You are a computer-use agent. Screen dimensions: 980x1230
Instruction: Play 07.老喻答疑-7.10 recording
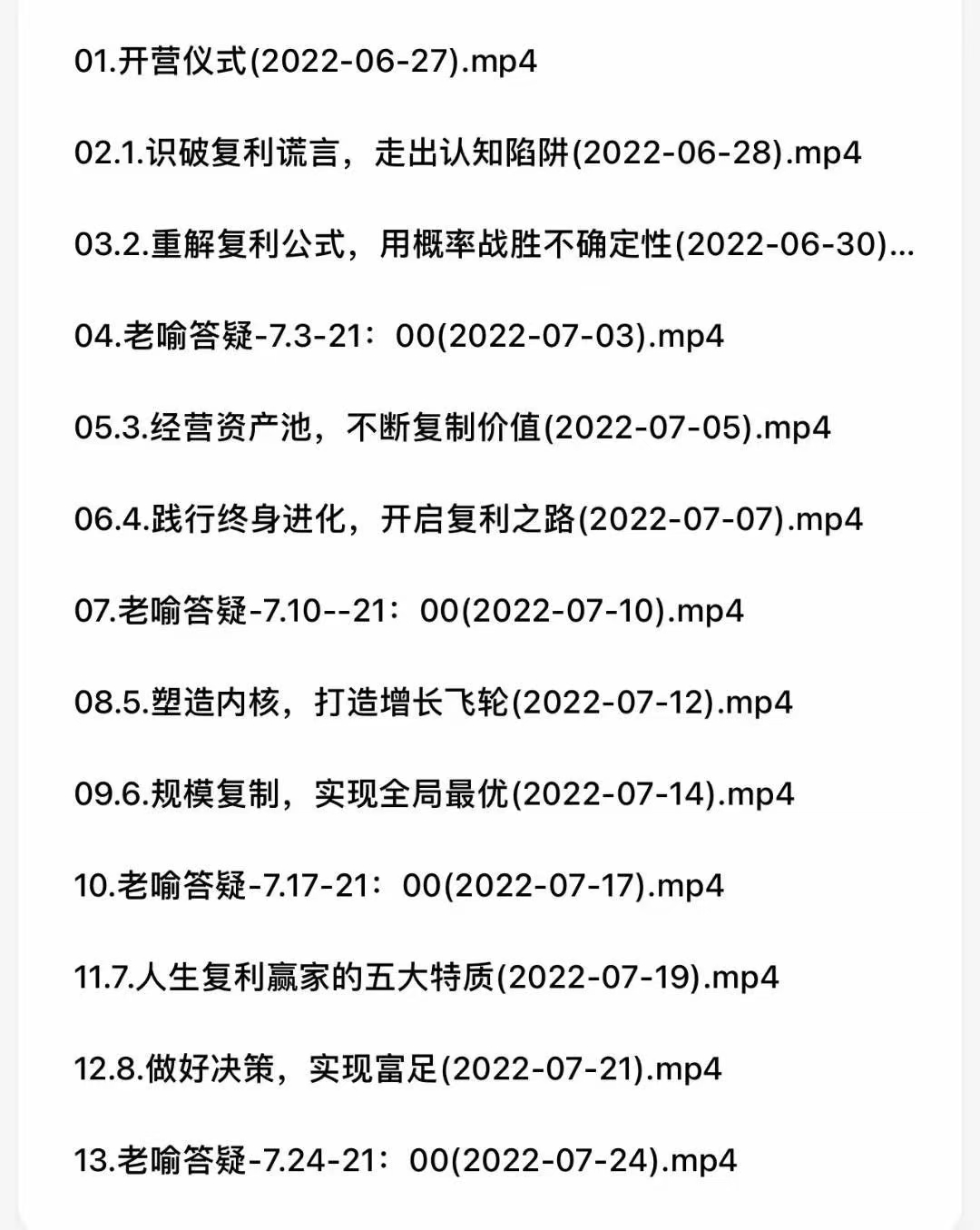[x=408, y=611]
